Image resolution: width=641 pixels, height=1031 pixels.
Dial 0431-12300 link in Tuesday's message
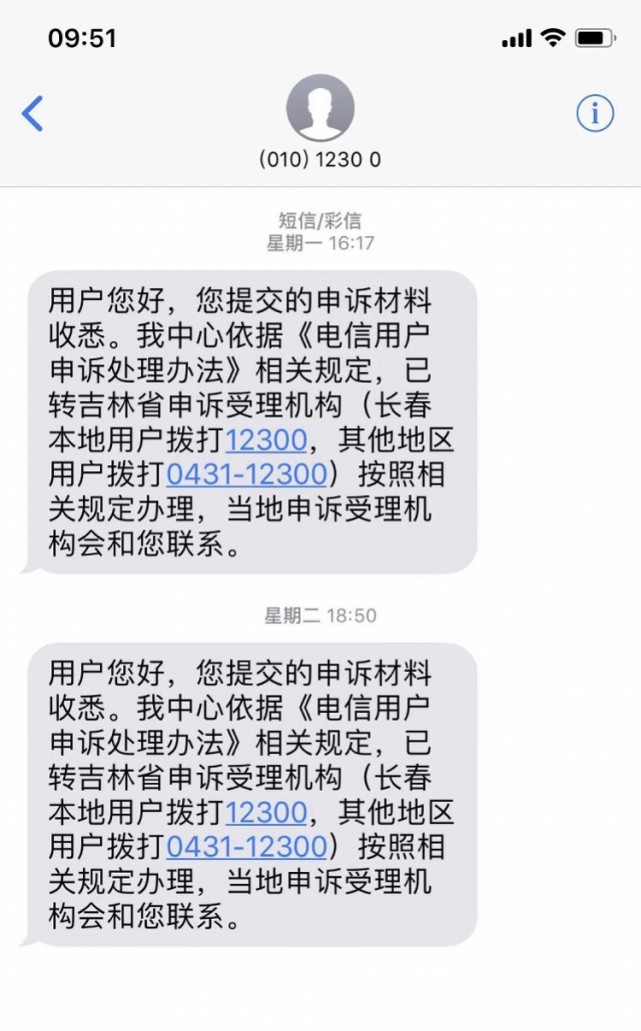pyautogui.click(x=246, y=847)
